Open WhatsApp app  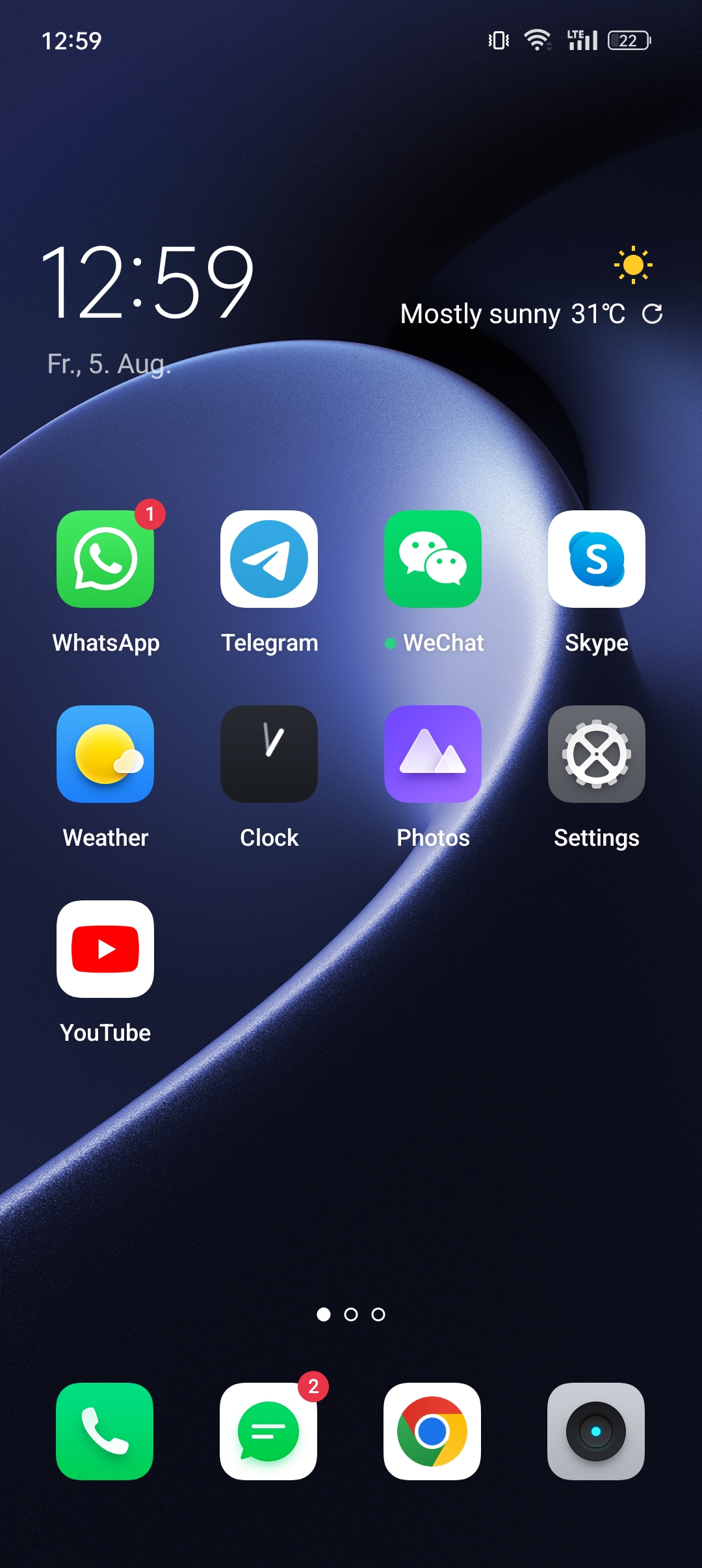coord(105,559)
